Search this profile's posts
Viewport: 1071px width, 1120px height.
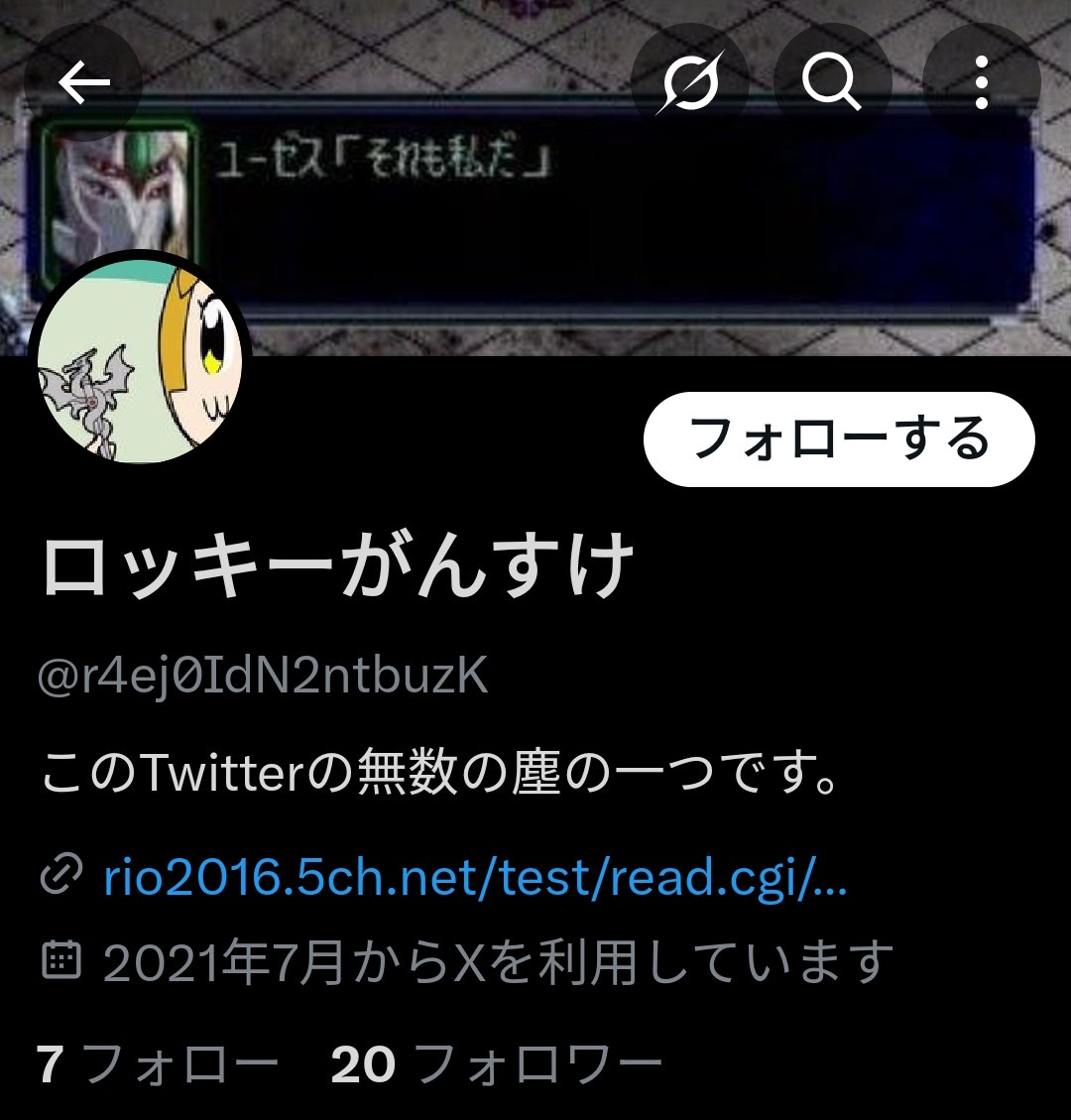click(x=832, y=83)
